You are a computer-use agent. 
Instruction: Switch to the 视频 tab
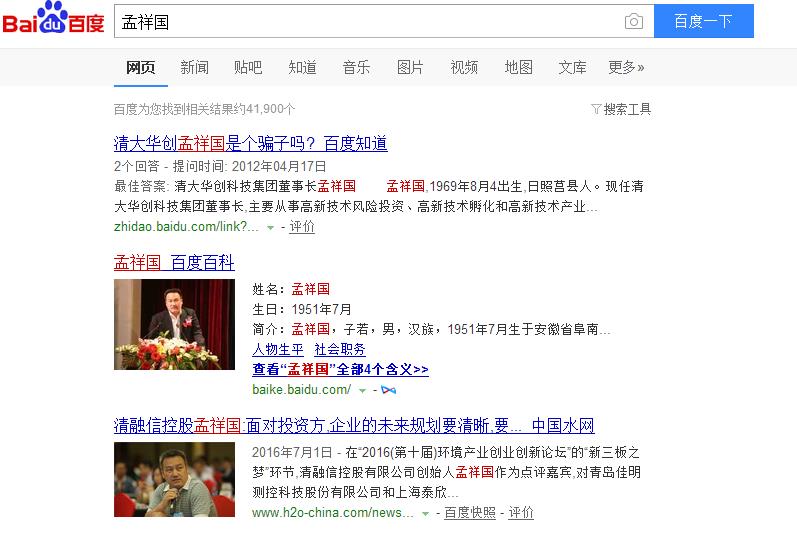point(464,67)
